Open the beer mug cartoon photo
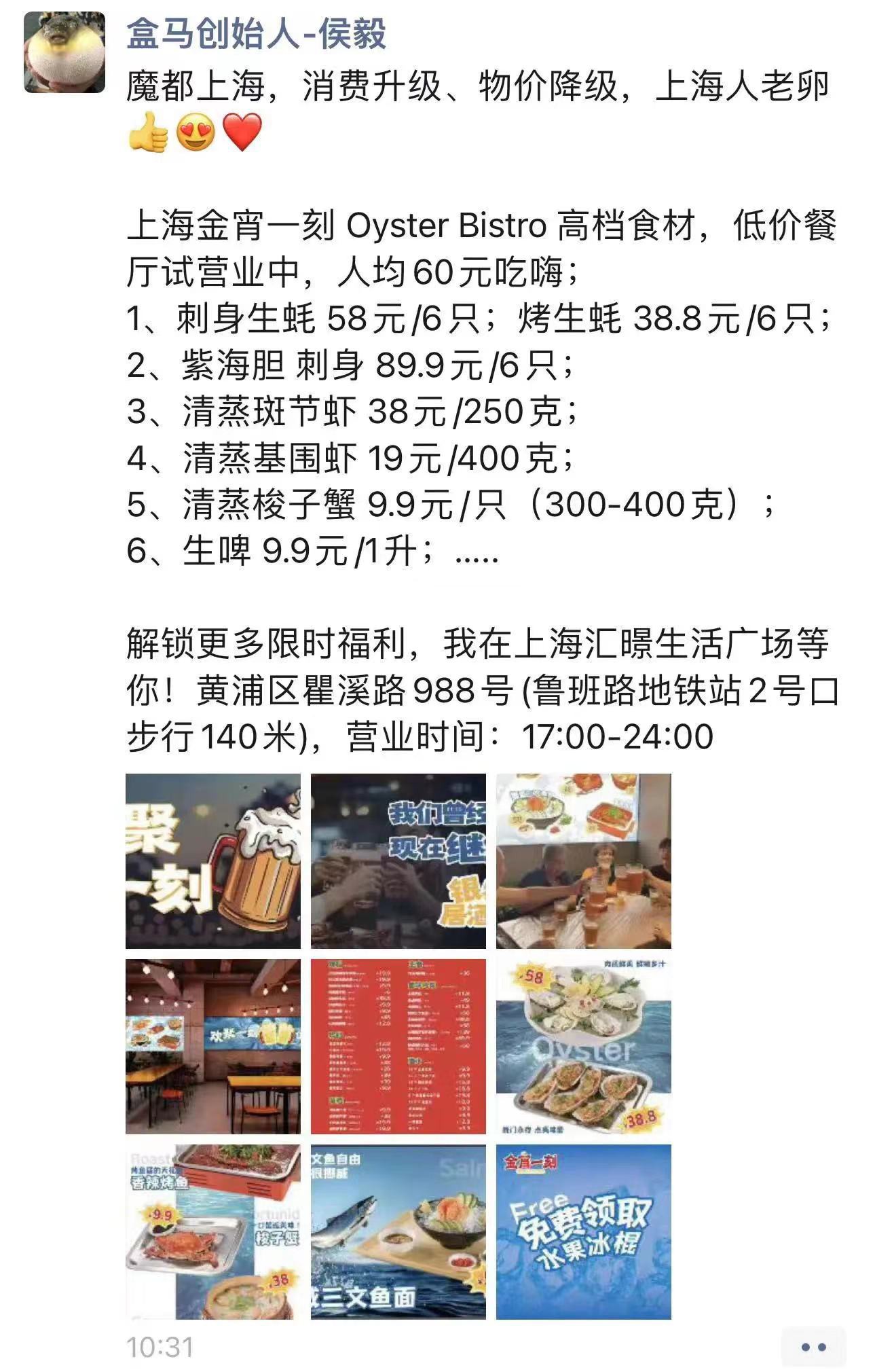The height and width of the screenshot is (1372, 875). click(213, 861)
